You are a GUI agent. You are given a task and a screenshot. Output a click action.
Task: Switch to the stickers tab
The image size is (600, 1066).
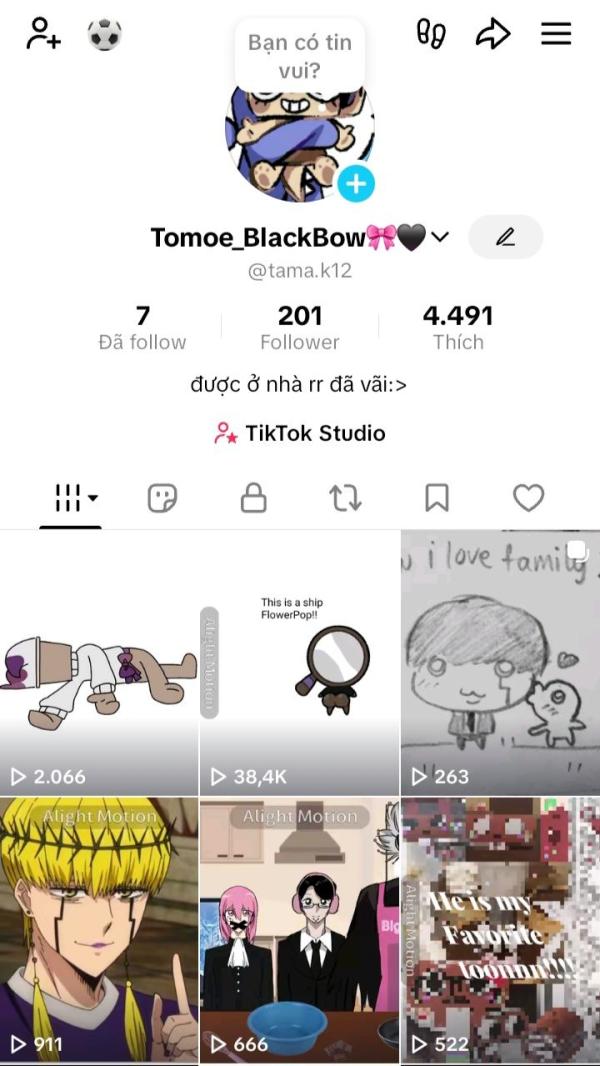click(x=162, y=498)
